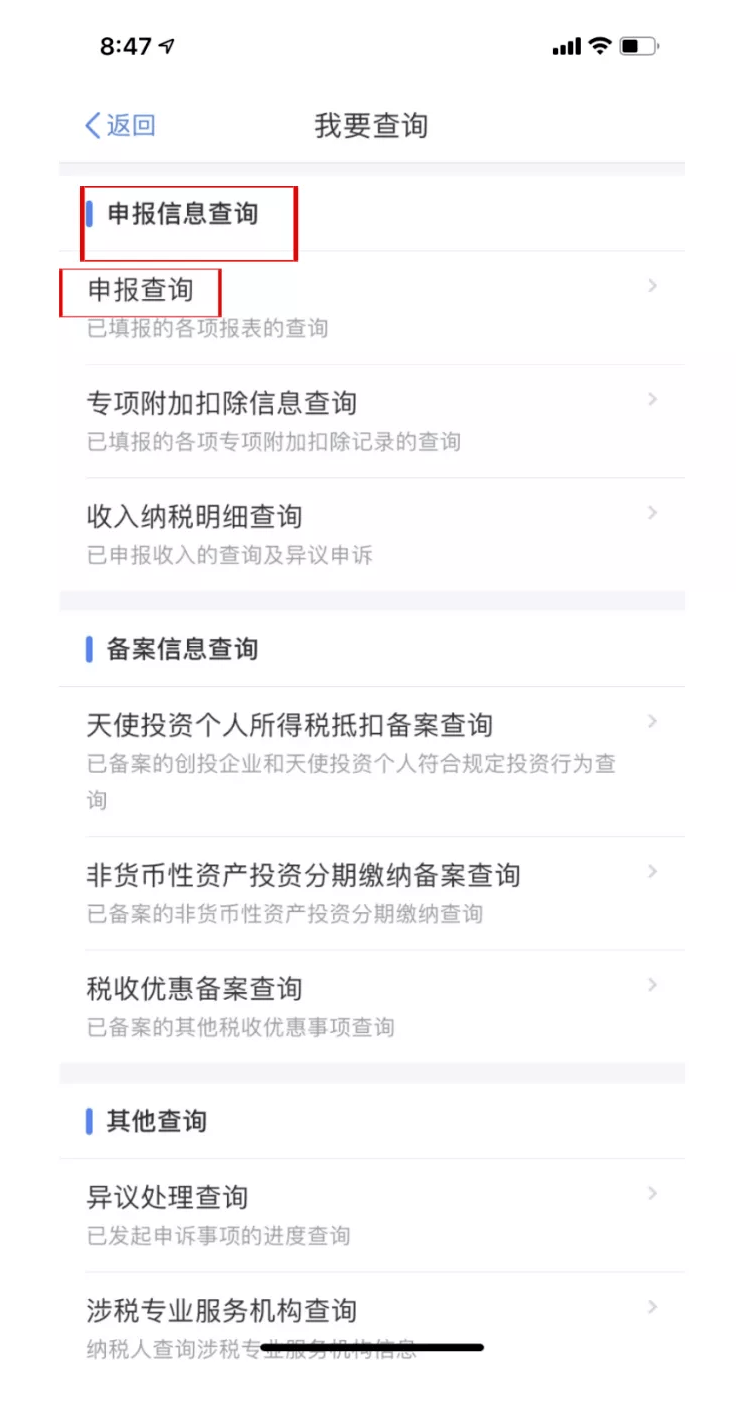Image resolution: width=736 pixels, height=1401 pixels.
Task: Open 收入纳税明细查询 row
Action: (370, 533)
